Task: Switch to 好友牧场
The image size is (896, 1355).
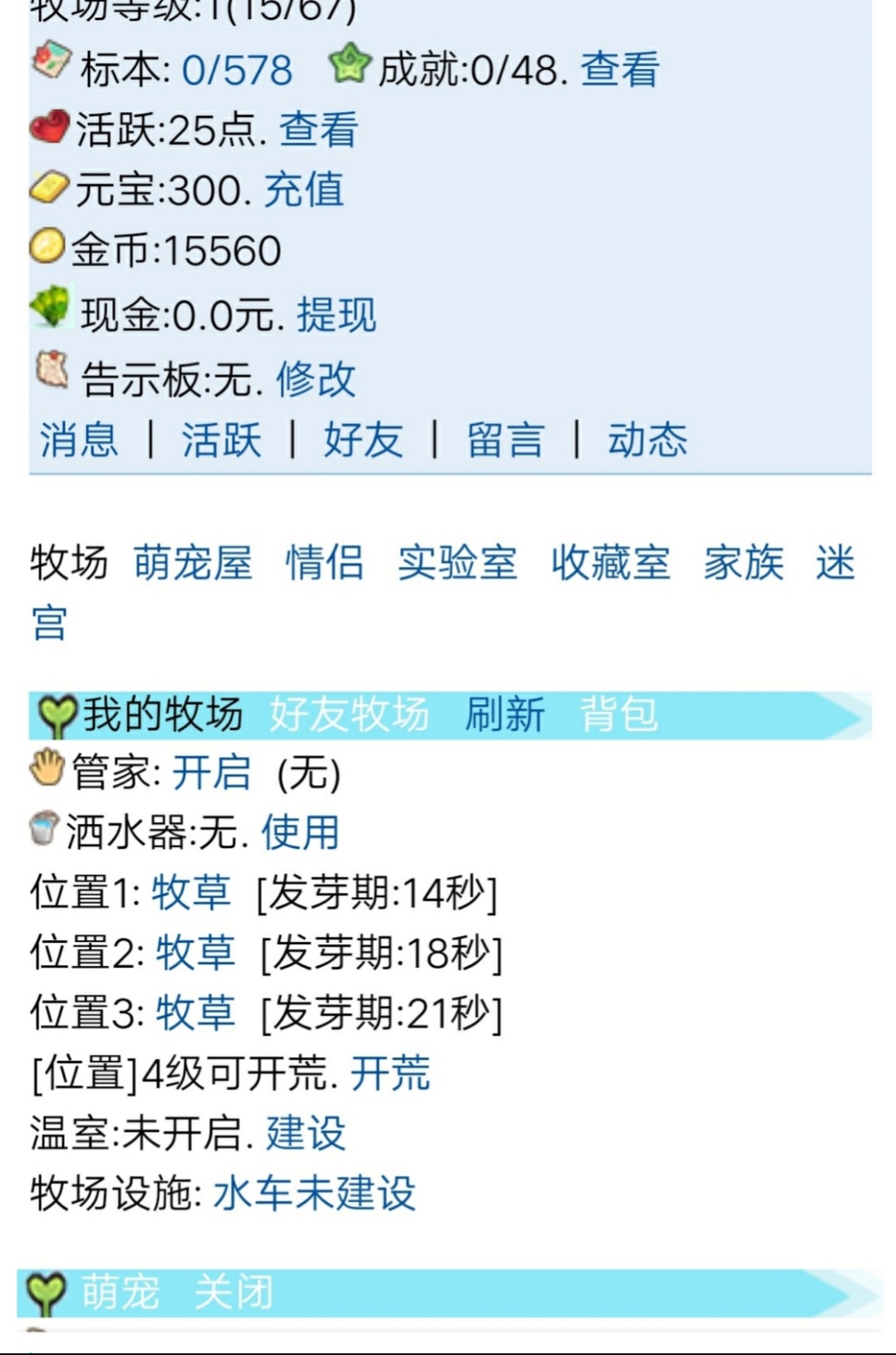Action: 349,714
